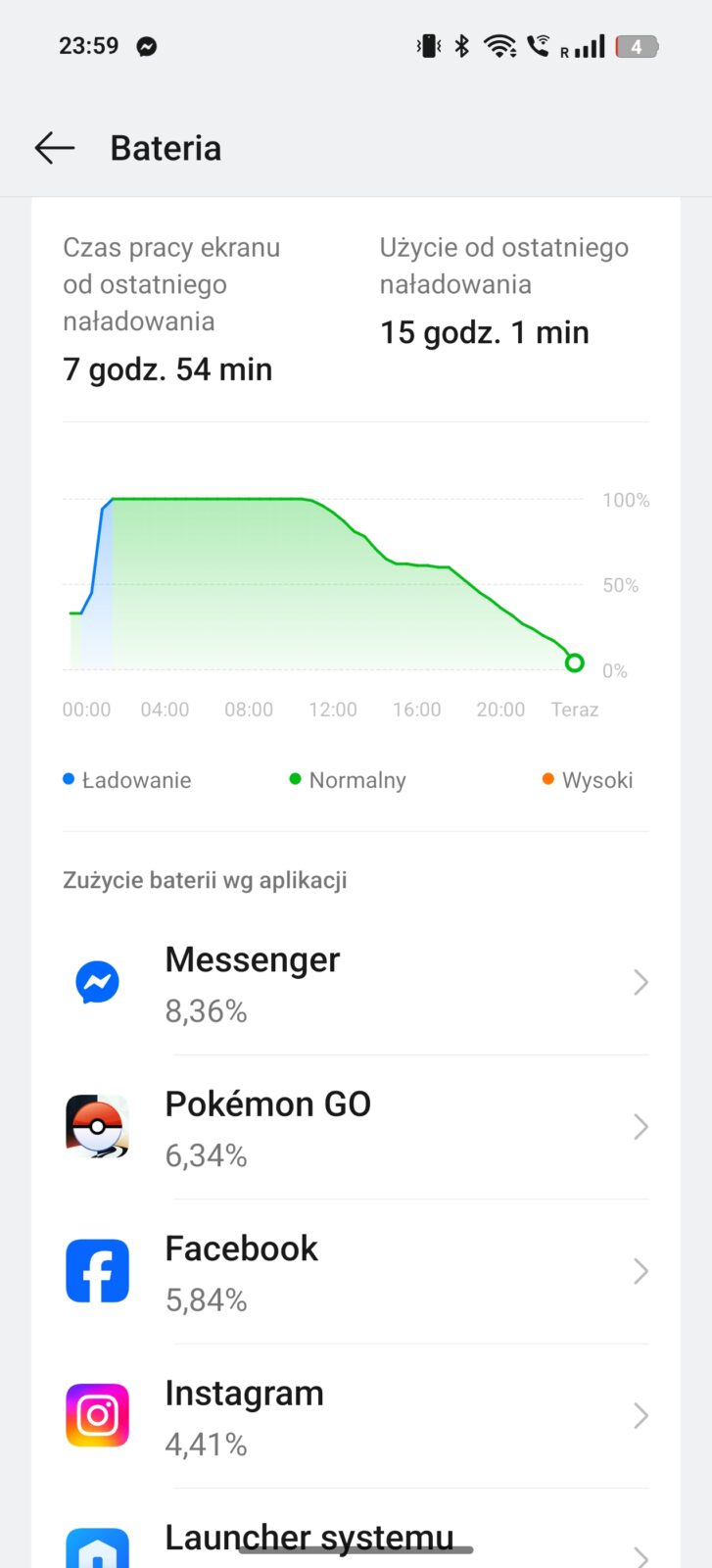Open Pokémon GO battery usage details
Screen dimensions: 712x1568
356,1127
